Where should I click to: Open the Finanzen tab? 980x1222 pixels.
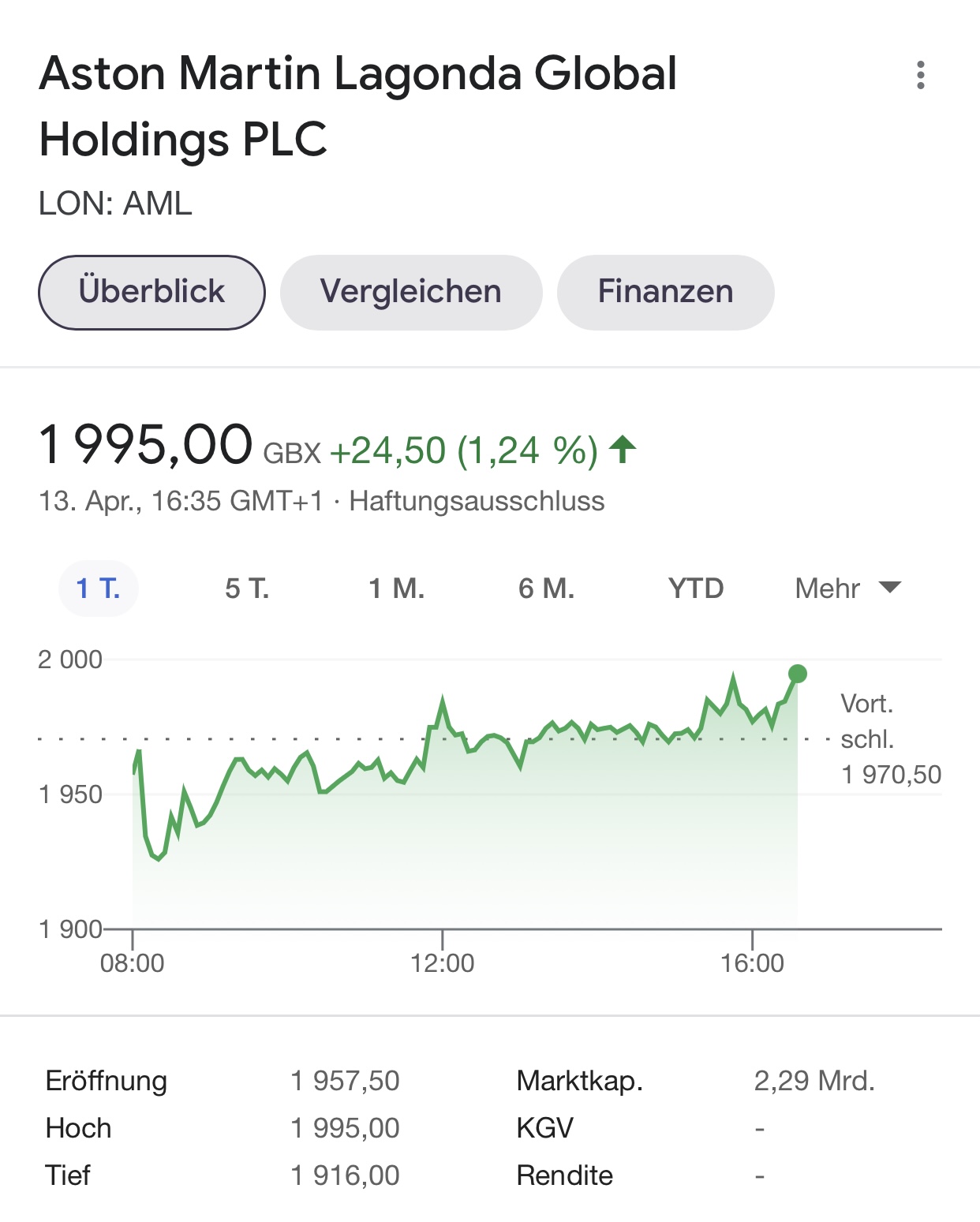tap(665, 292)
